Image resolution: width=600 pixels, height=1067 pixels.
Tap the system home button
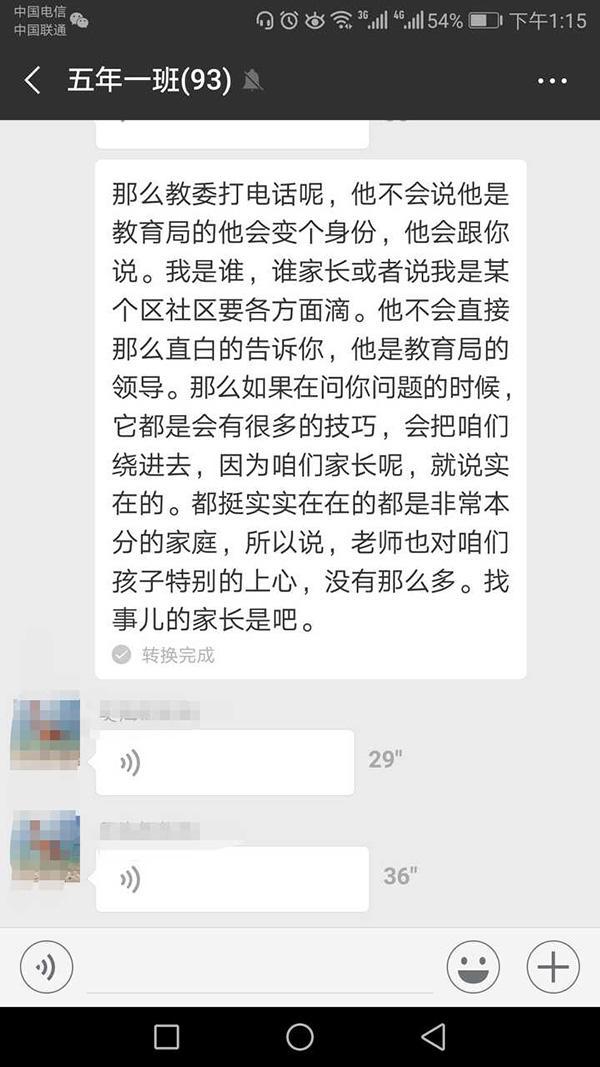click(x=300, y=1037)
